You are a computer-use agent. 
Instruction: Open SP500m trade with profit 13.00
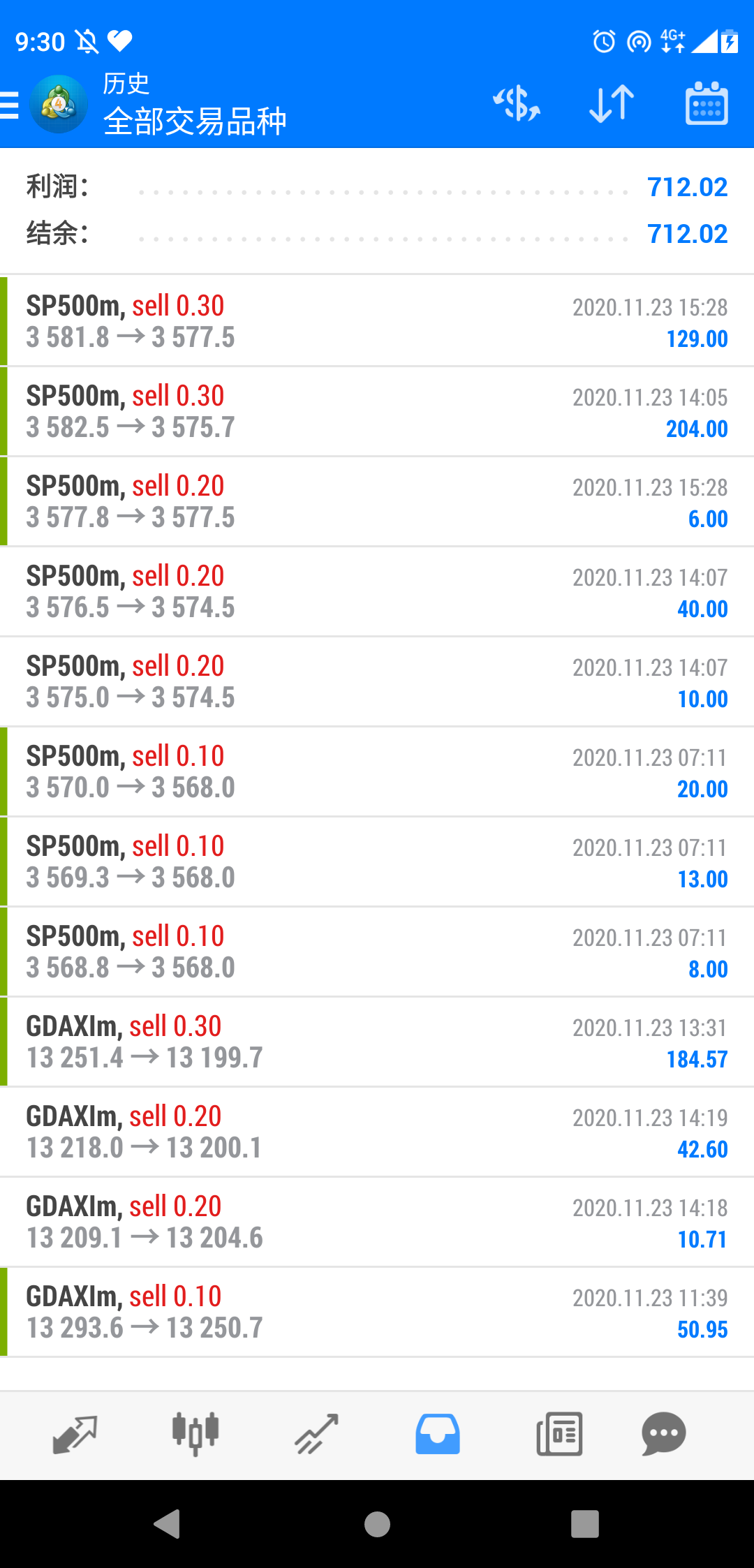click(x=377, y=861)
